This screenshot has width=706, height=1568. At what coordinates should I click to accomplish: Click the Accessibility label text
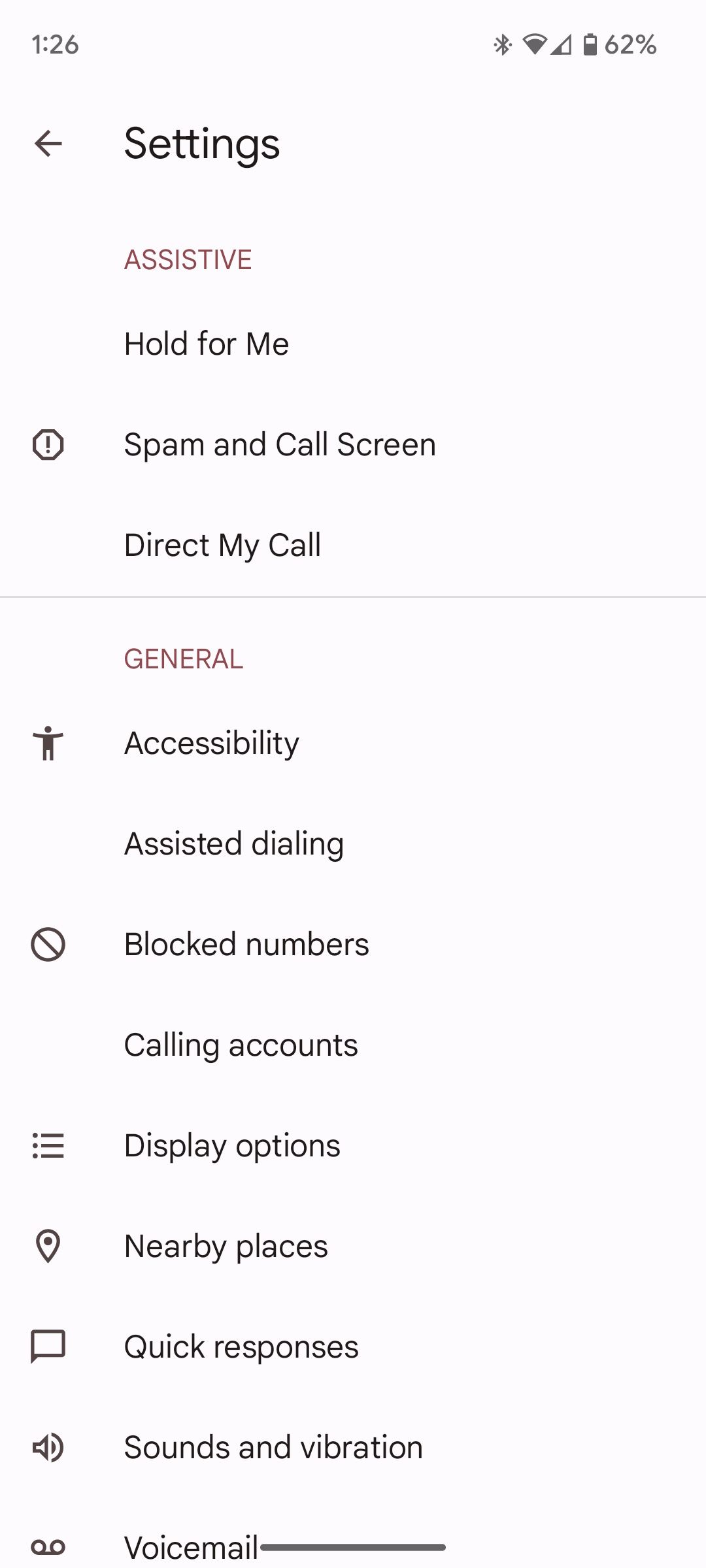(210, 742)
